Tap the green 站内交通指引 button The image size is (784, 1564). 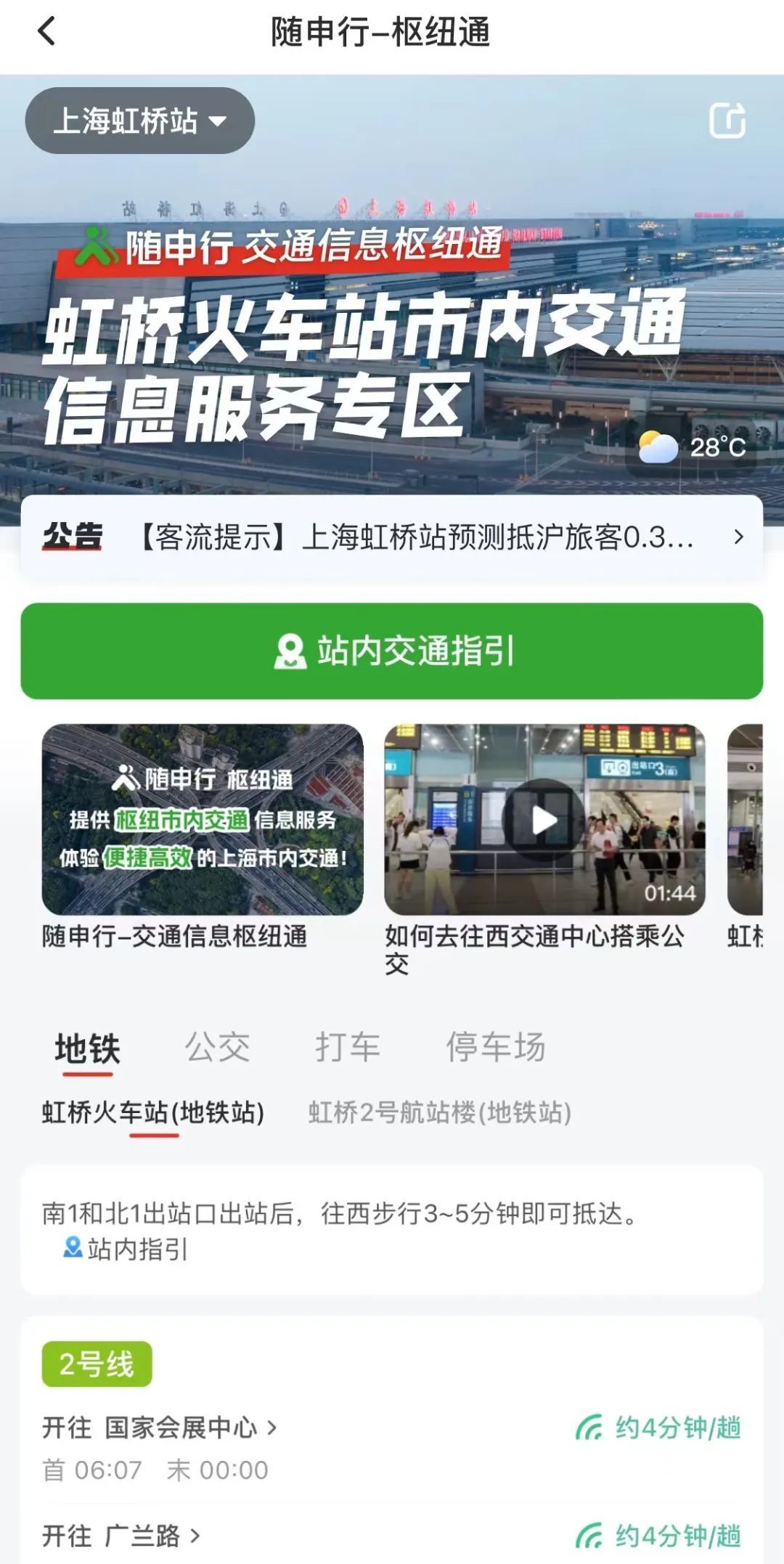[x=392, y=651]
